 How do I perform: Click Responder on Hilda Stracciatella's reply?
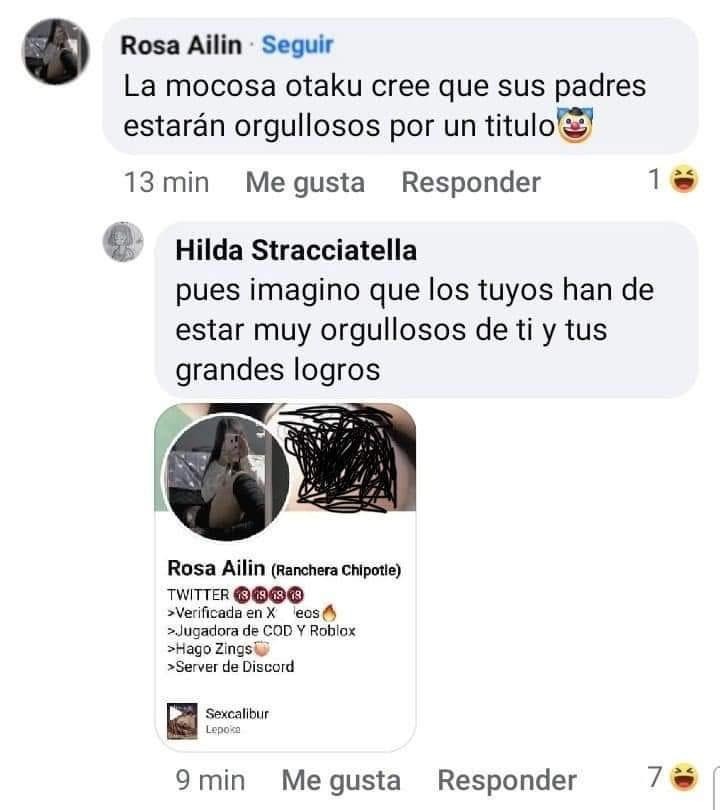(506, 779)
